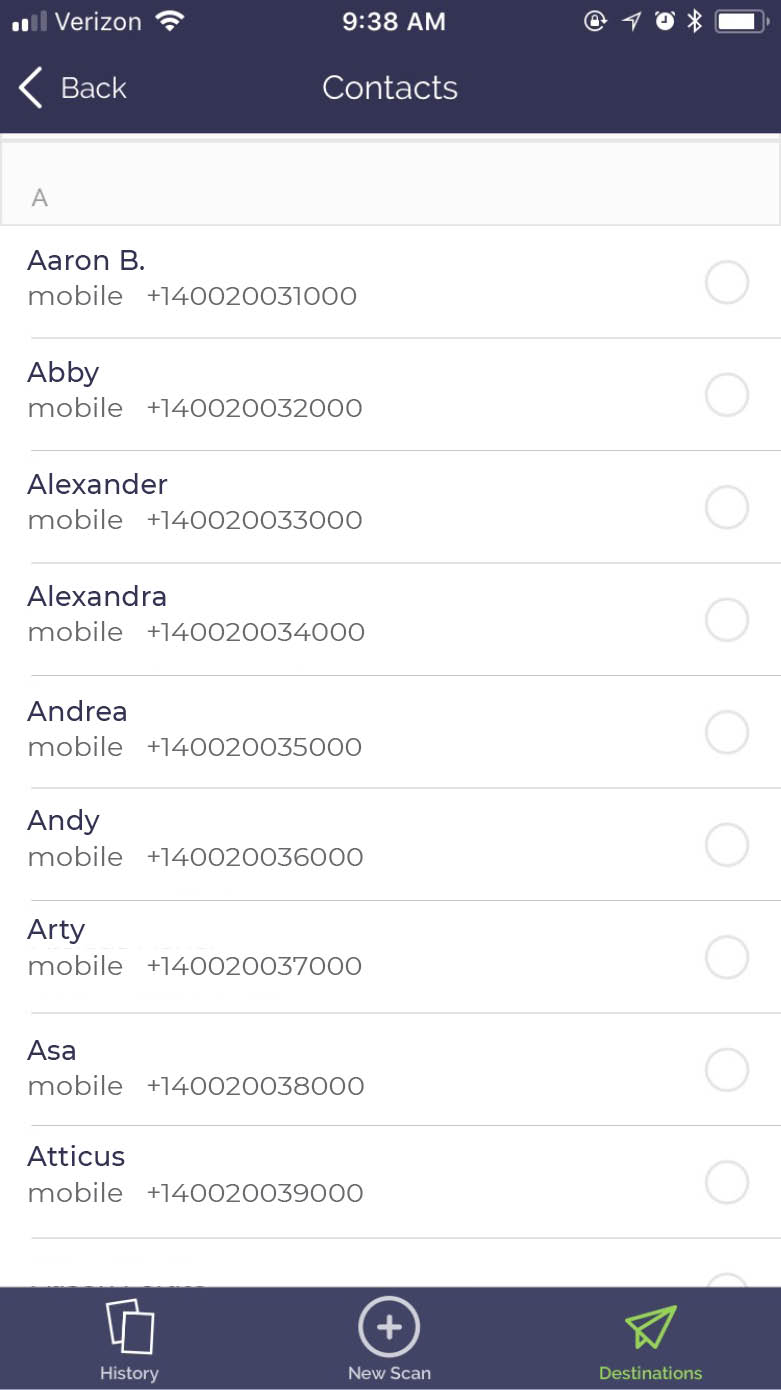Choose Alexander's mobile contact

[726, 507]
